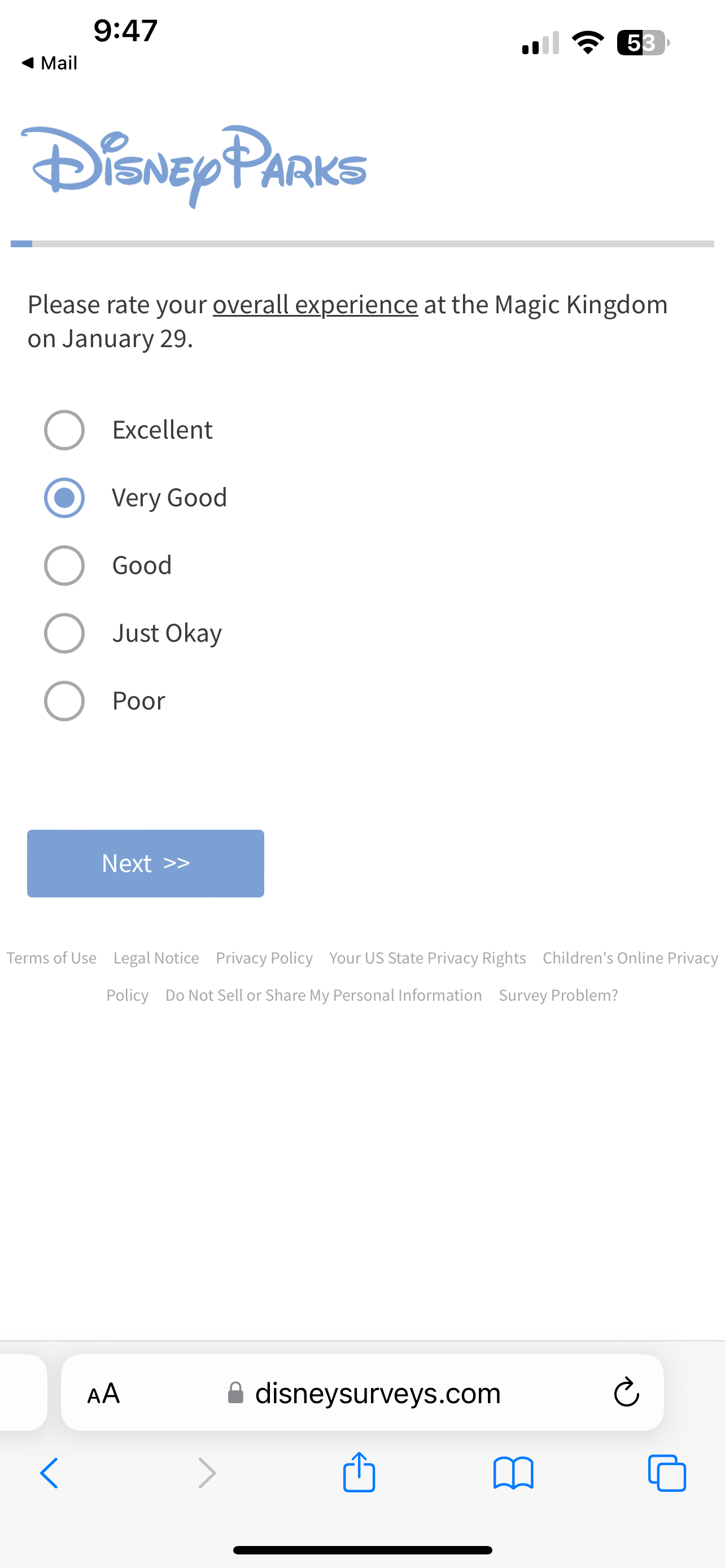Pick the Just Okay option
The width and height of the screenshot is (725, 1568).
(x=64, y=633)
